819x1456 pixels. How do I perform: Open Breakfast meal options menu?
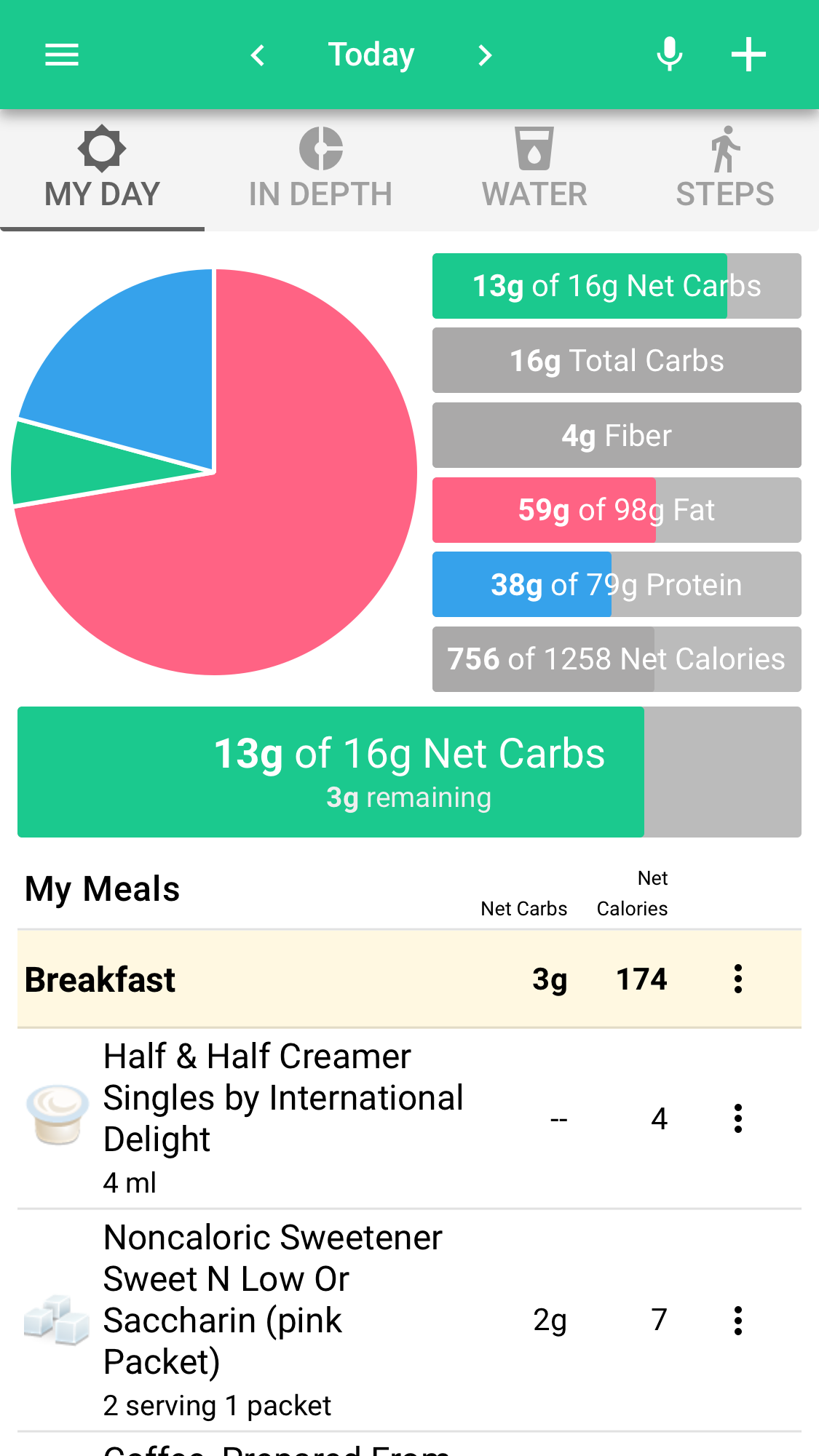738,979
